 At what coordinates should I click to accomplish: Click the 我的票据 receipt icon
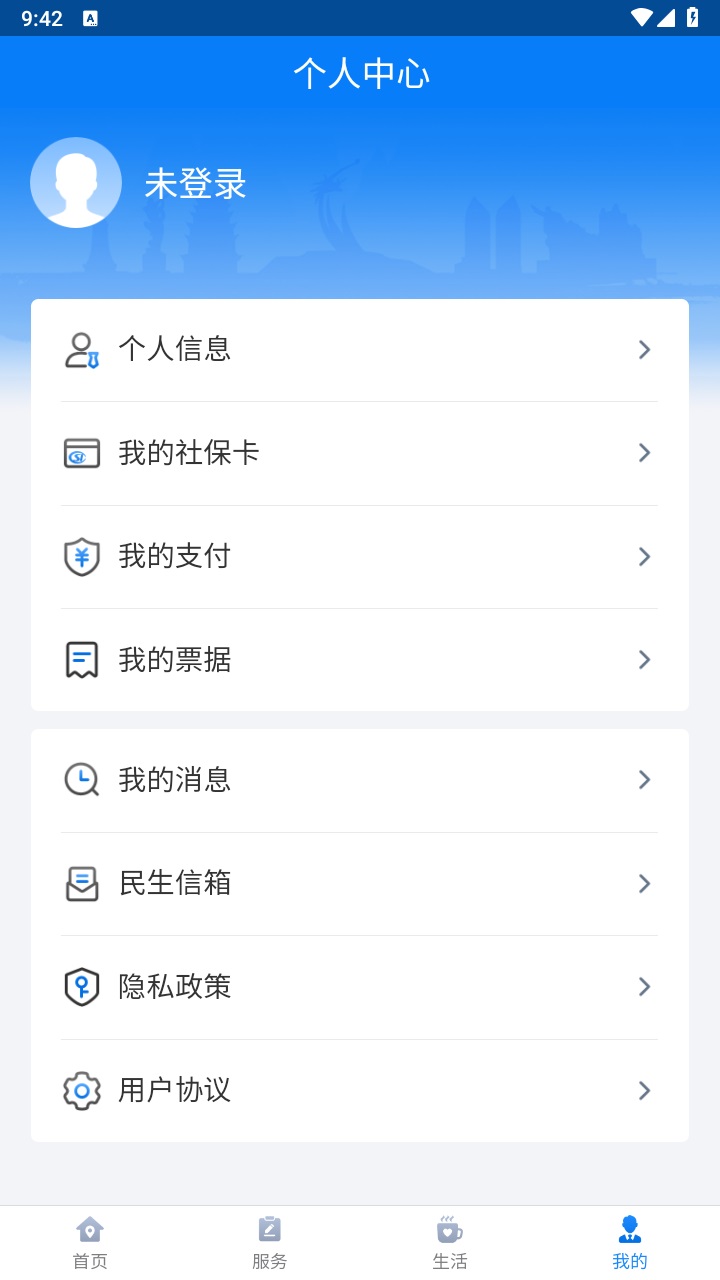tap(81, 659)
